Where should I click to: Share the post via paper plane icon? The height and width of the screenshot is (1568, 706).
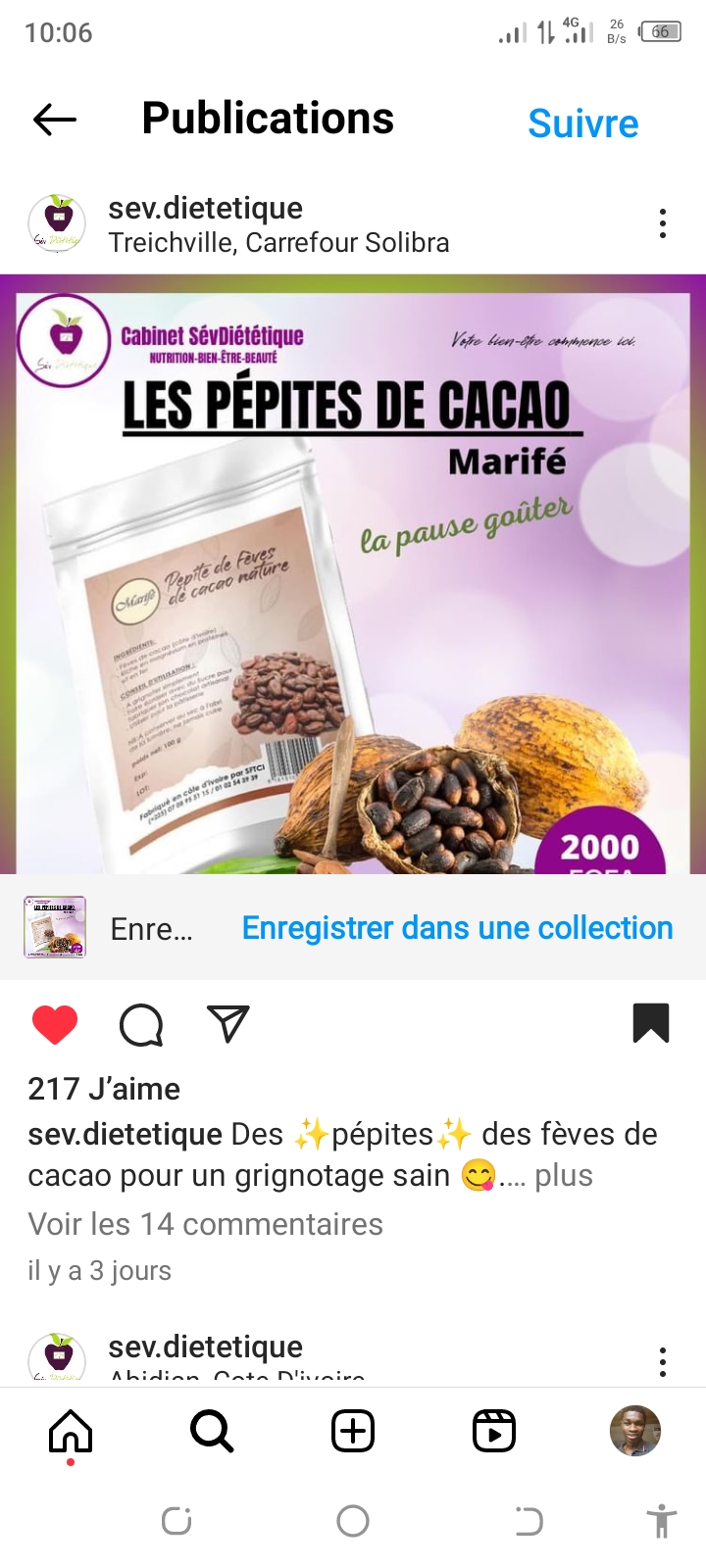[x=228, y=1024]
